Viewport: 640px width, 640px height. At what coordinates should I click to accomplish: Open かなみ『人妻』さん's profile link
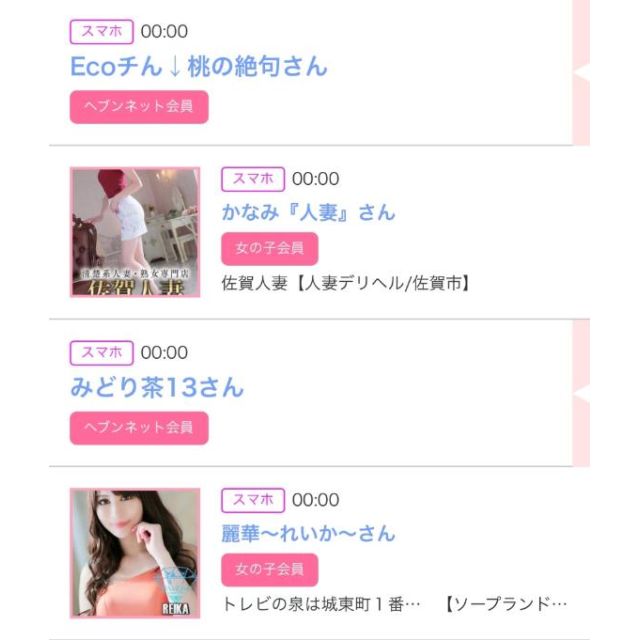tap(308, 212)
